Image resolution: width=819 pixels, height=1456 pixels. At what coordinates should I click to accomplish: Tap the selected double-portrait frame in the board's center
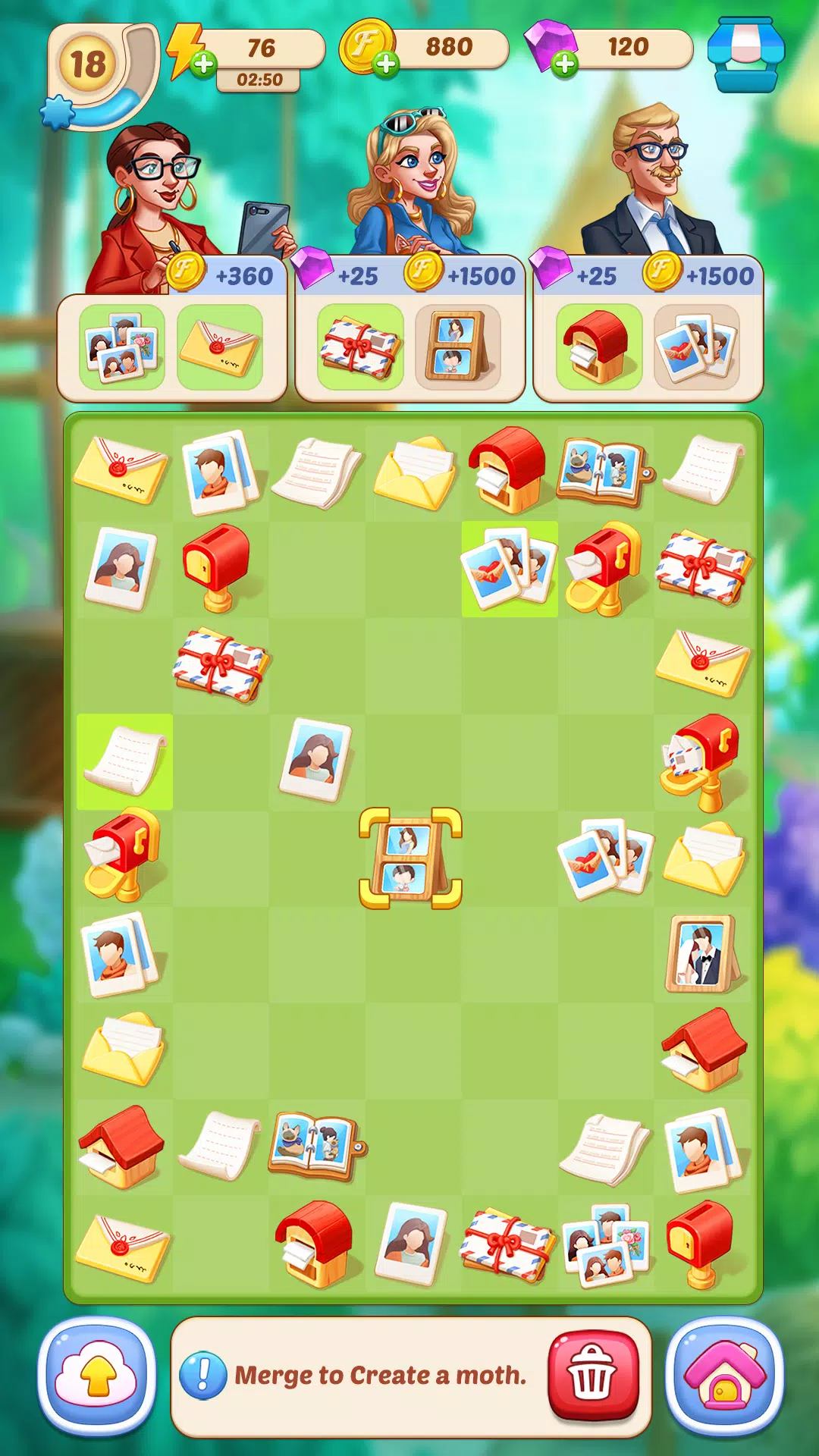409,858
